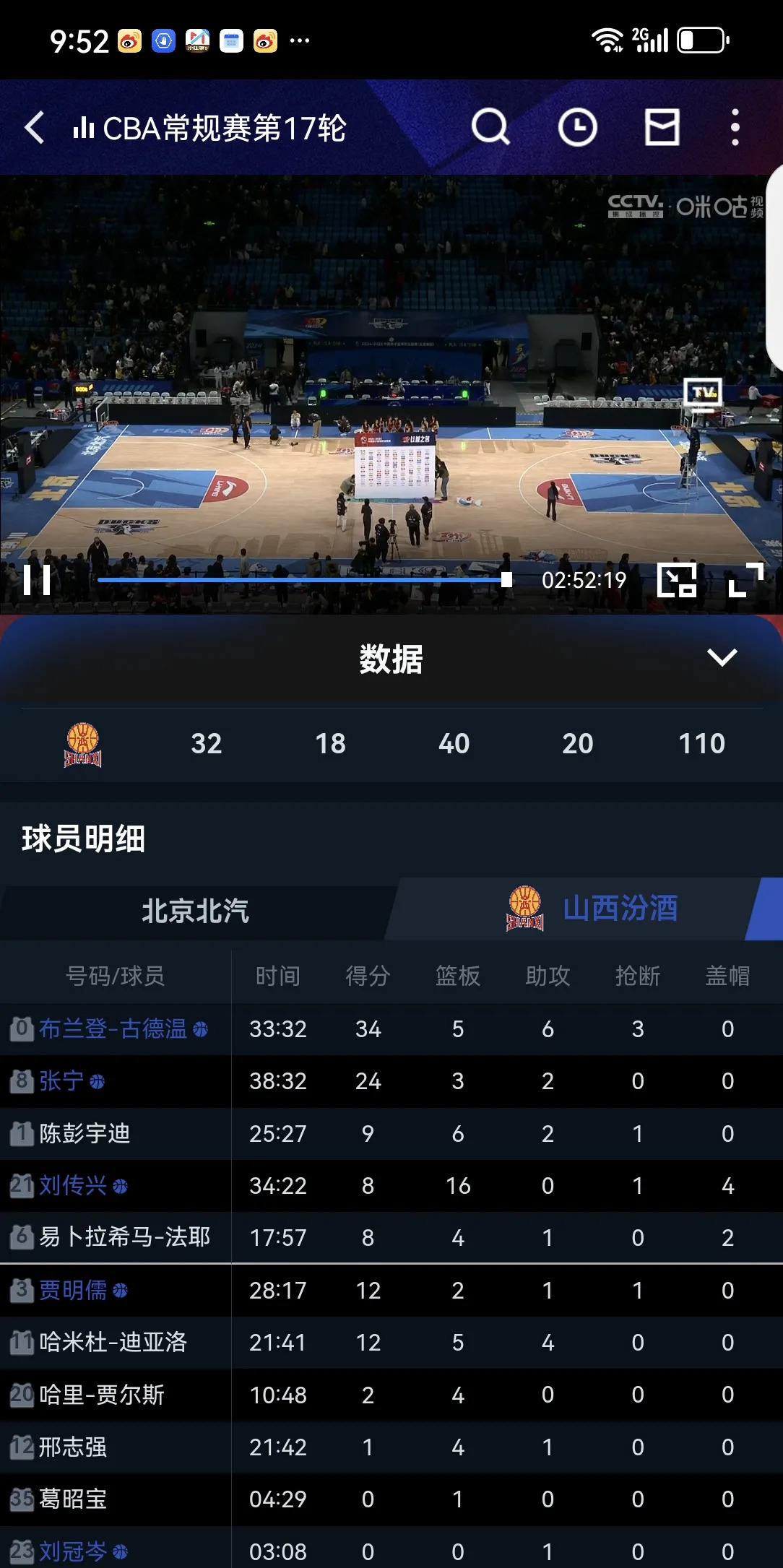The height and width of the screenshot is (1568, 783).
Task: View player 贾明儒 details
Action: pyautogui.click(x=73, y=1290)
